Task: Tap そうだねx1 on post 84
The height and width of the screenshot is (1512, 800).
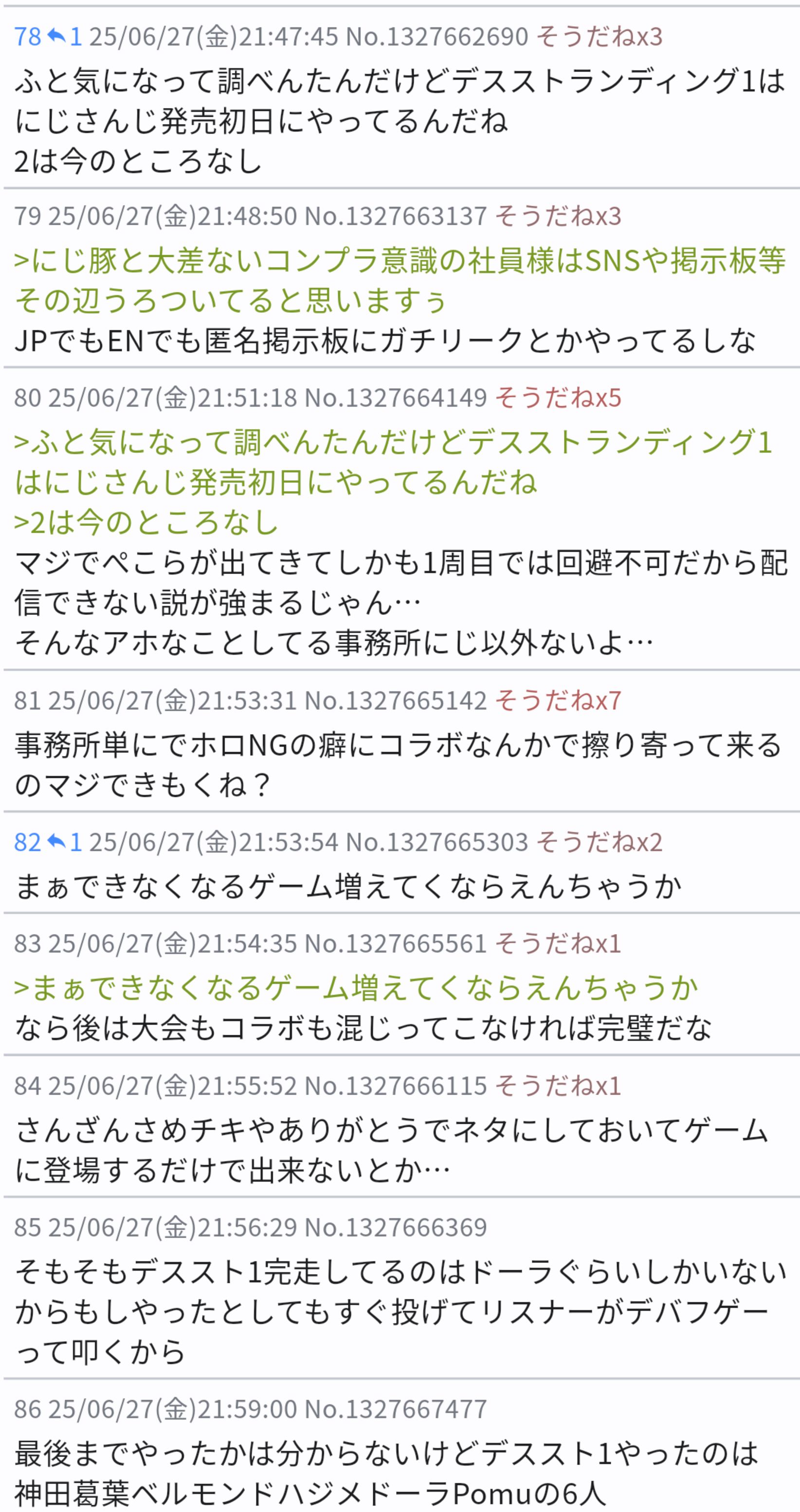Action: 558,1086
